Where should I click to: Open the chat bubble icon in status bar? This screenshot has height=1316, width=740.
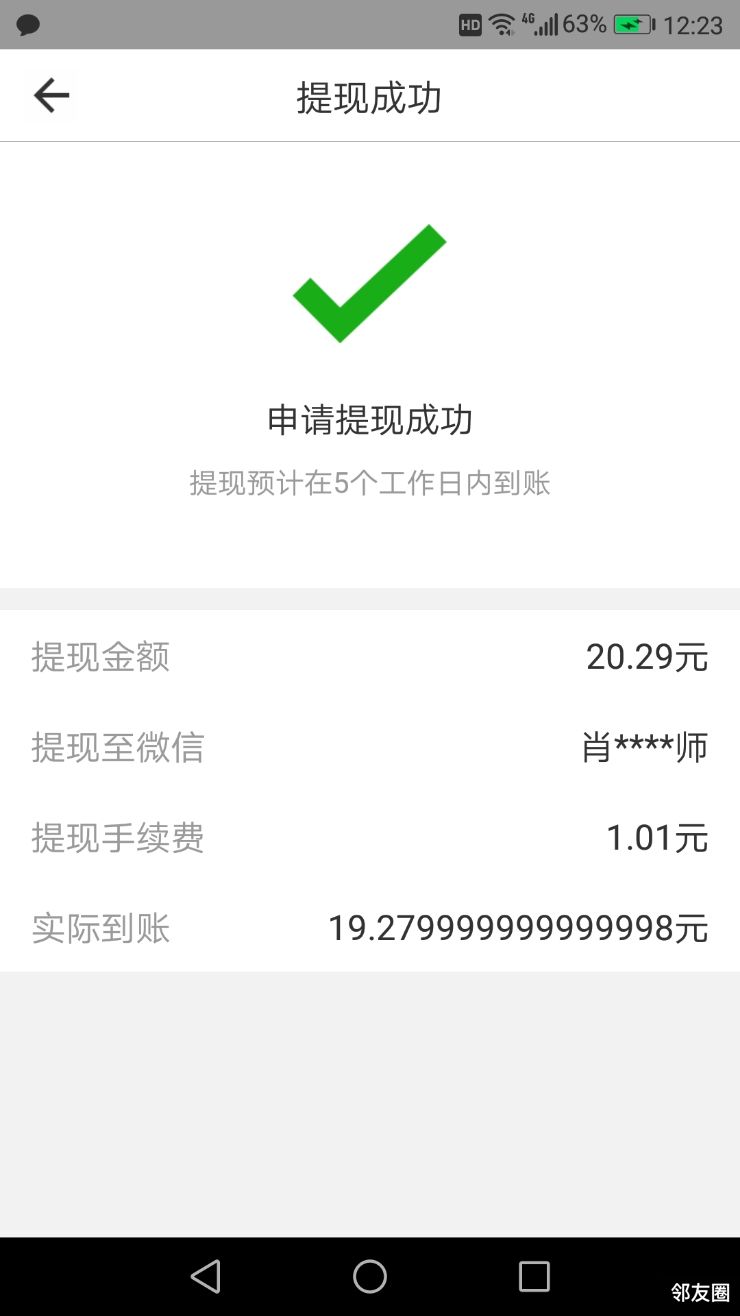pyautogui.click(x=28, y=21)
